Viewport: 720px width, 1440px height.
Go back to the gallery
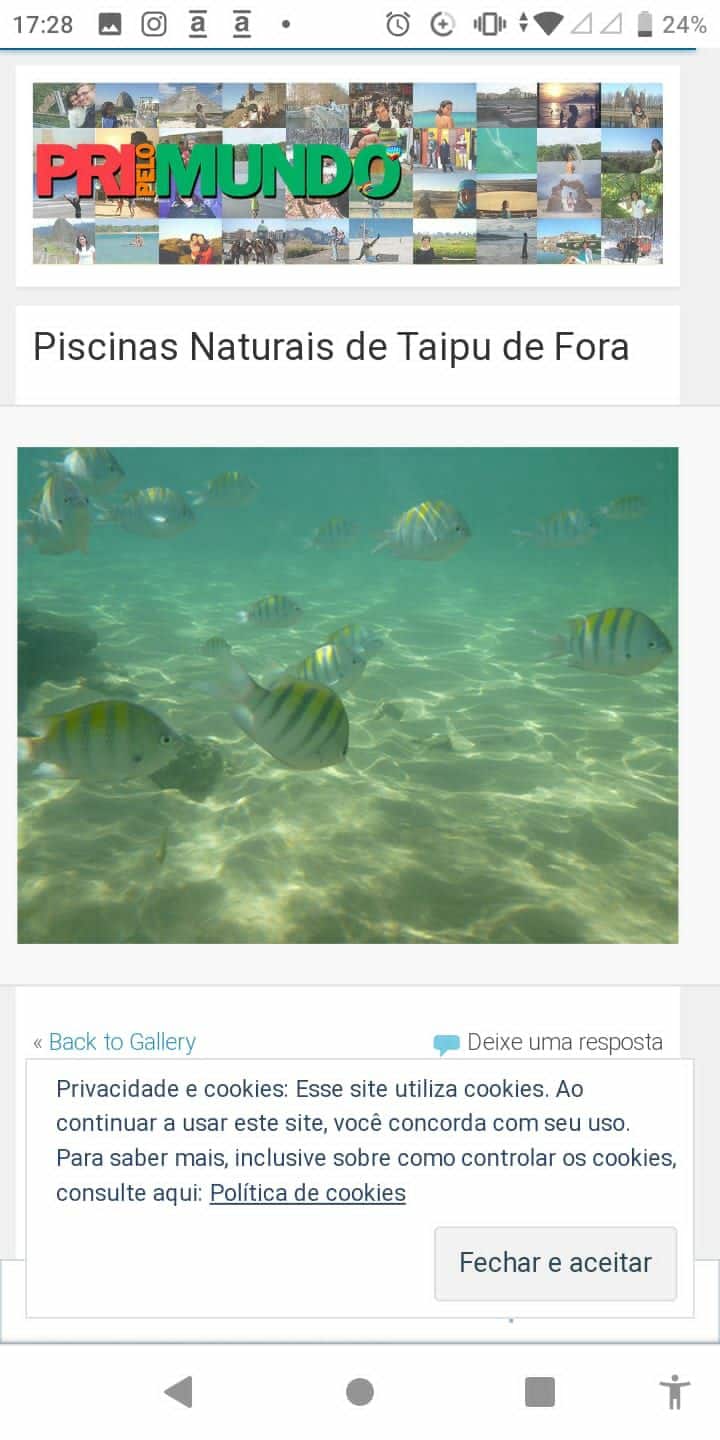122,1042
